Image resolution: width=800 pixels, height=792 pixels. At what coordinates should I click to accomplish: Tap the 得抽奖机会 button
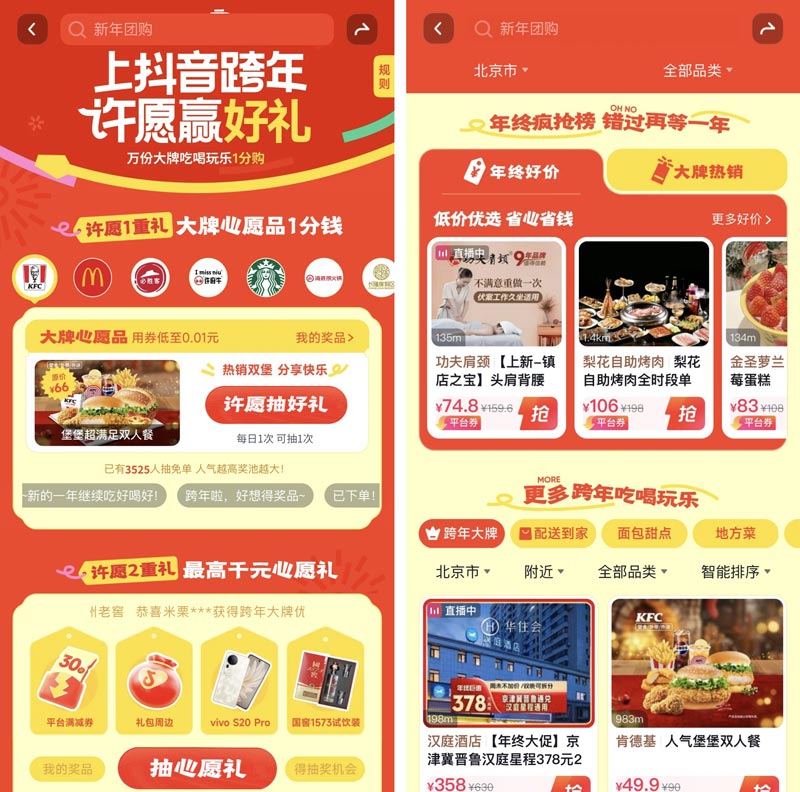click(326, 769)
